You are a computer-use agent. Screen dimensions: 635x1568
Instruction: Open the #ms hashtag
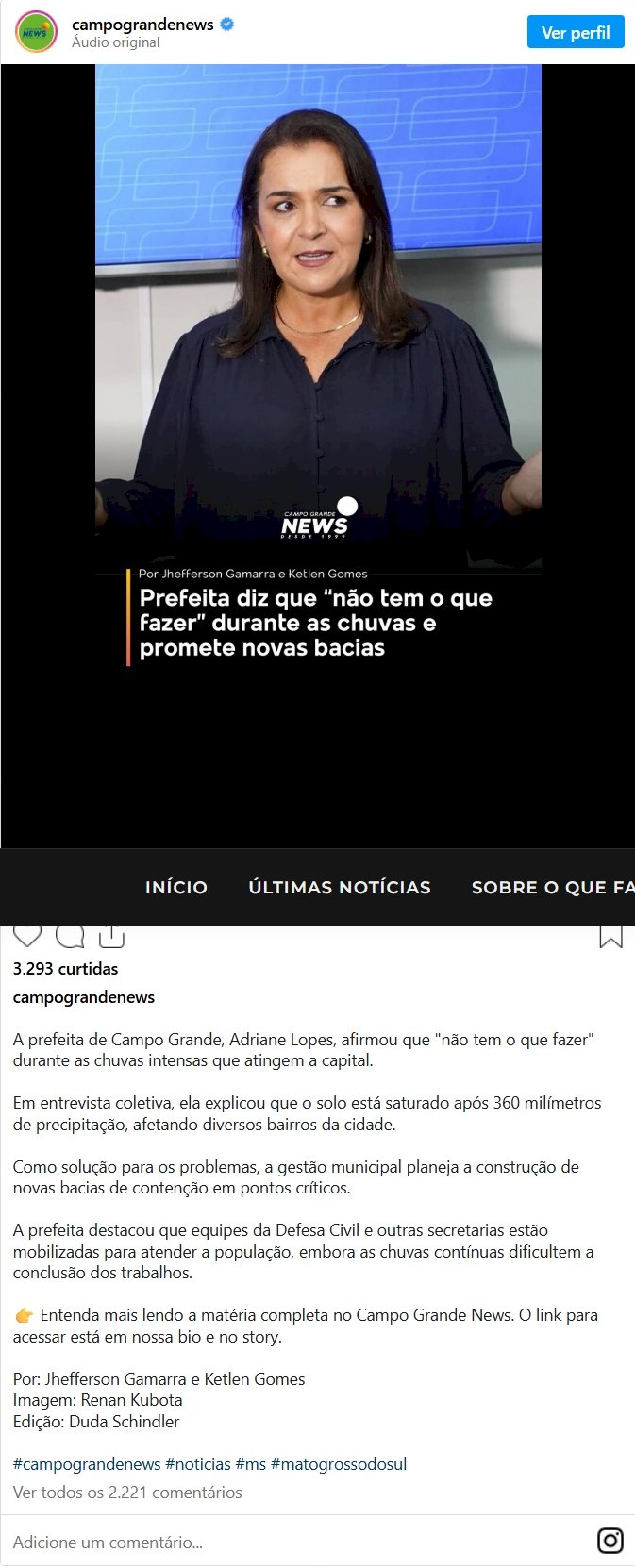tap(251, 1464)
